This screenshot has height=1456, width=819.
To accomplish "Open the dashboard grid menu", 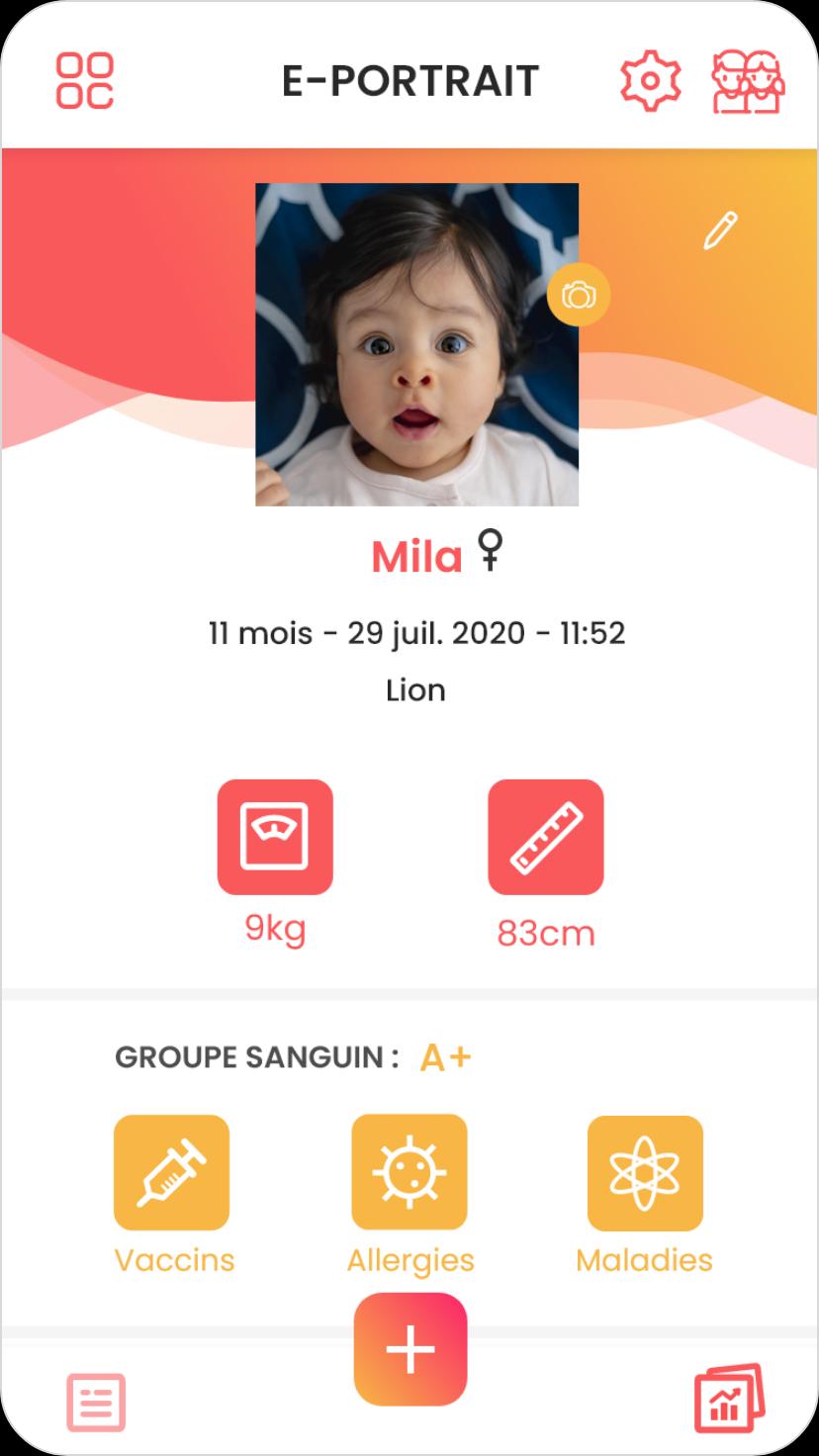I will click(85, 81).
